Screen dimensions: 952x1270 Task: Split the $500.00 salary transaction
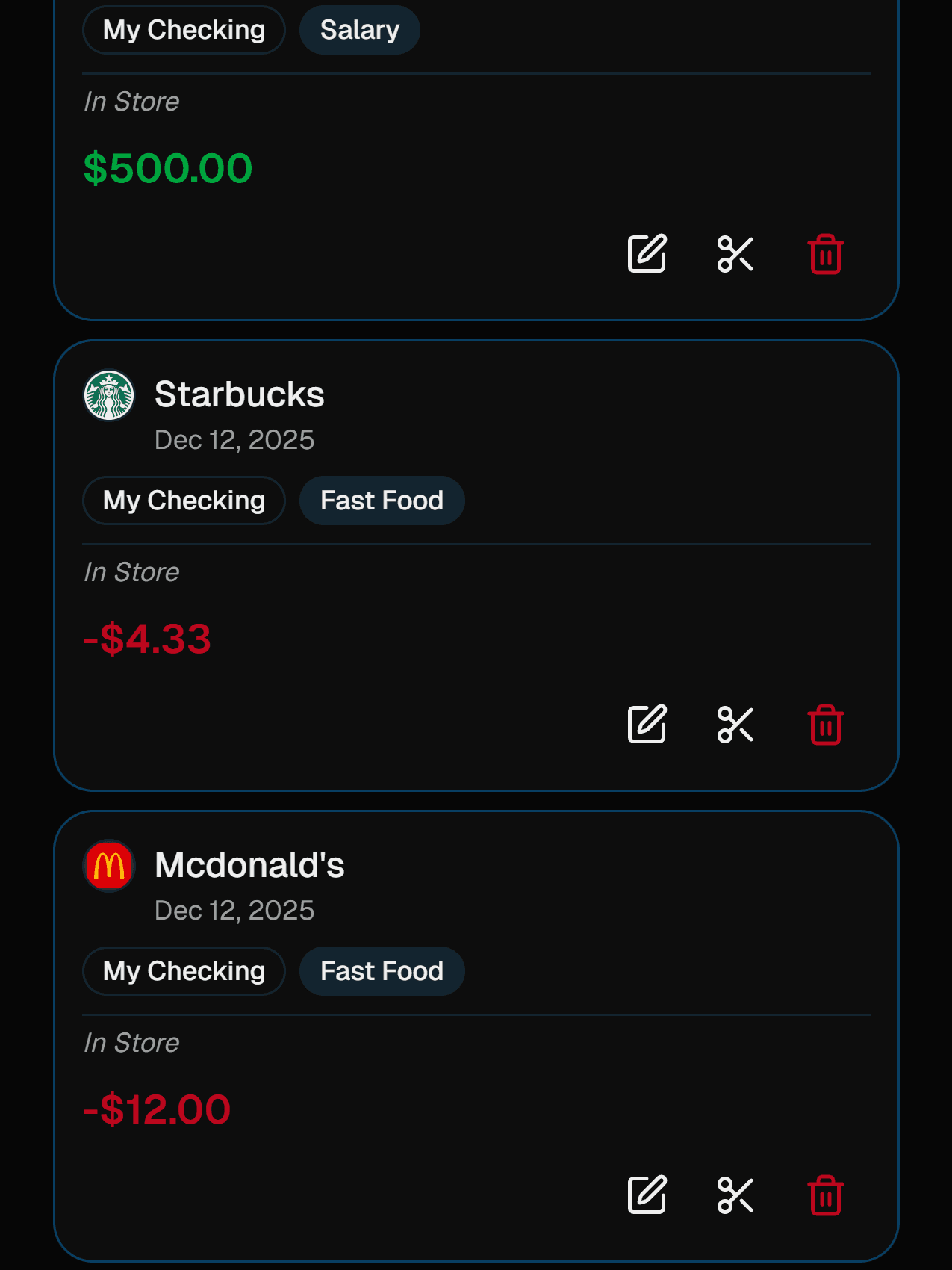(x=735, y=253)
